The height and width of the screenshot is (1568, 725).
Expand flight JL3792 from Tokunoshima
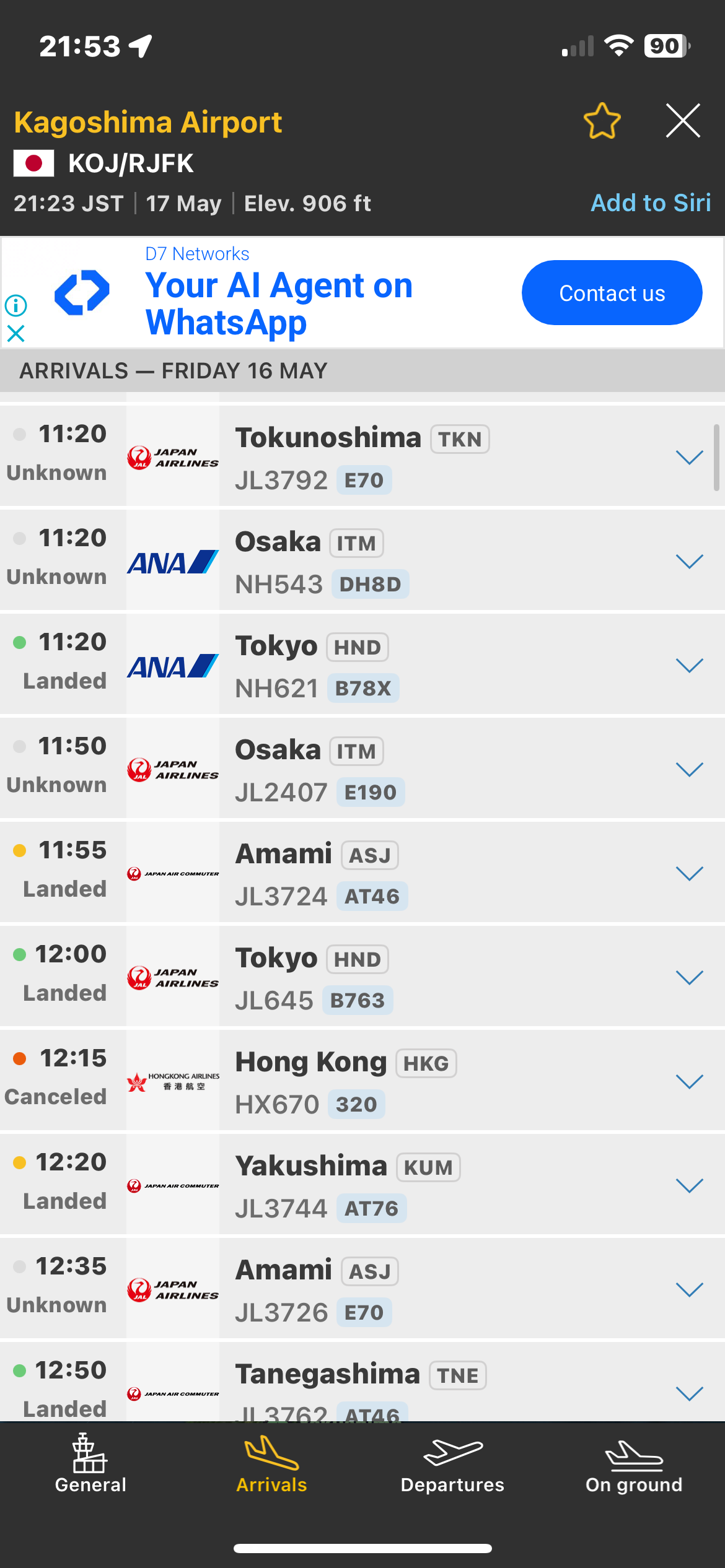pos(689,458)
